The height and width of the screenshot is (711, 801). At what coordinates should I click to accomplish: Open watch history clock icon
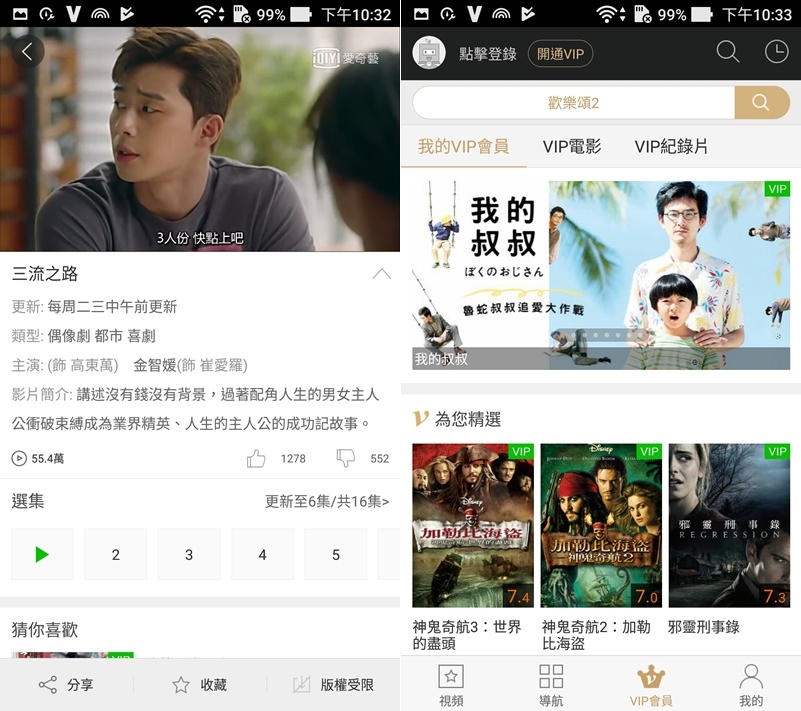[x=776, y=53]
